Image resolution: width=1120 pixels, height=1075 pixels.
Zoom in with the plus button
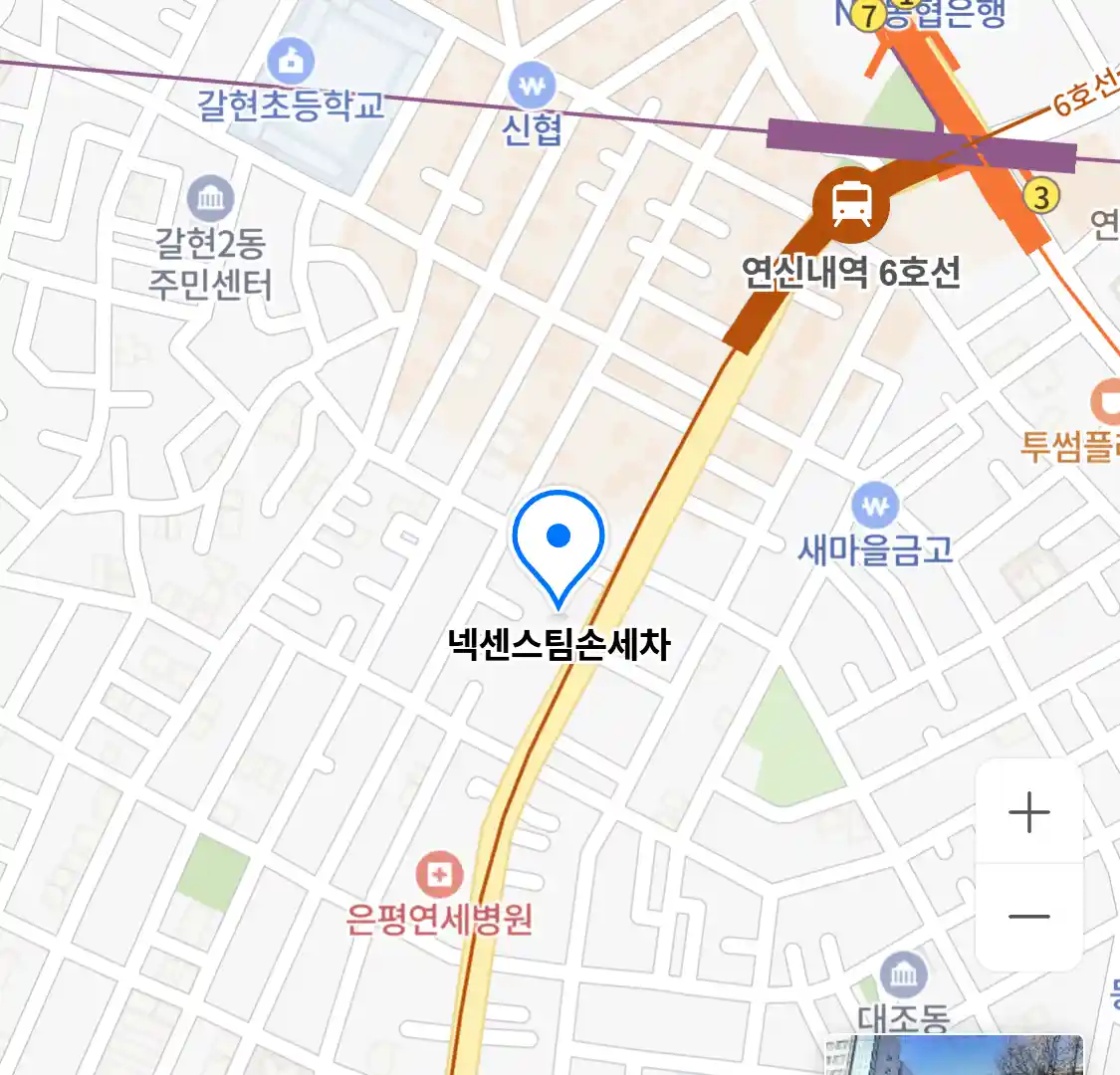(1028, 813)
